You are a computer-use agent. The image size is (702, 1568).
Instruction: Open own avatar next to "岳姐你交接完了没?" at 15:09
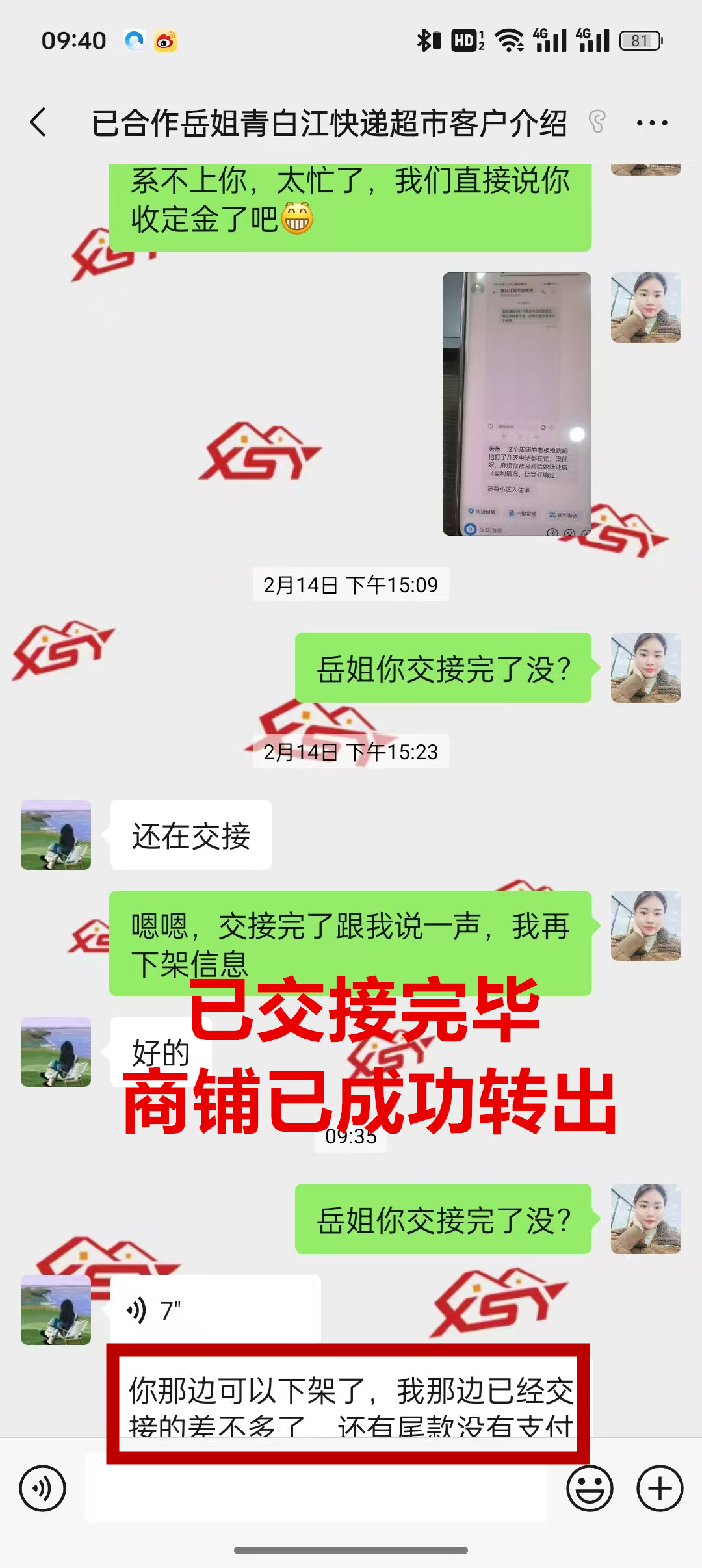[x=645, y=668]
